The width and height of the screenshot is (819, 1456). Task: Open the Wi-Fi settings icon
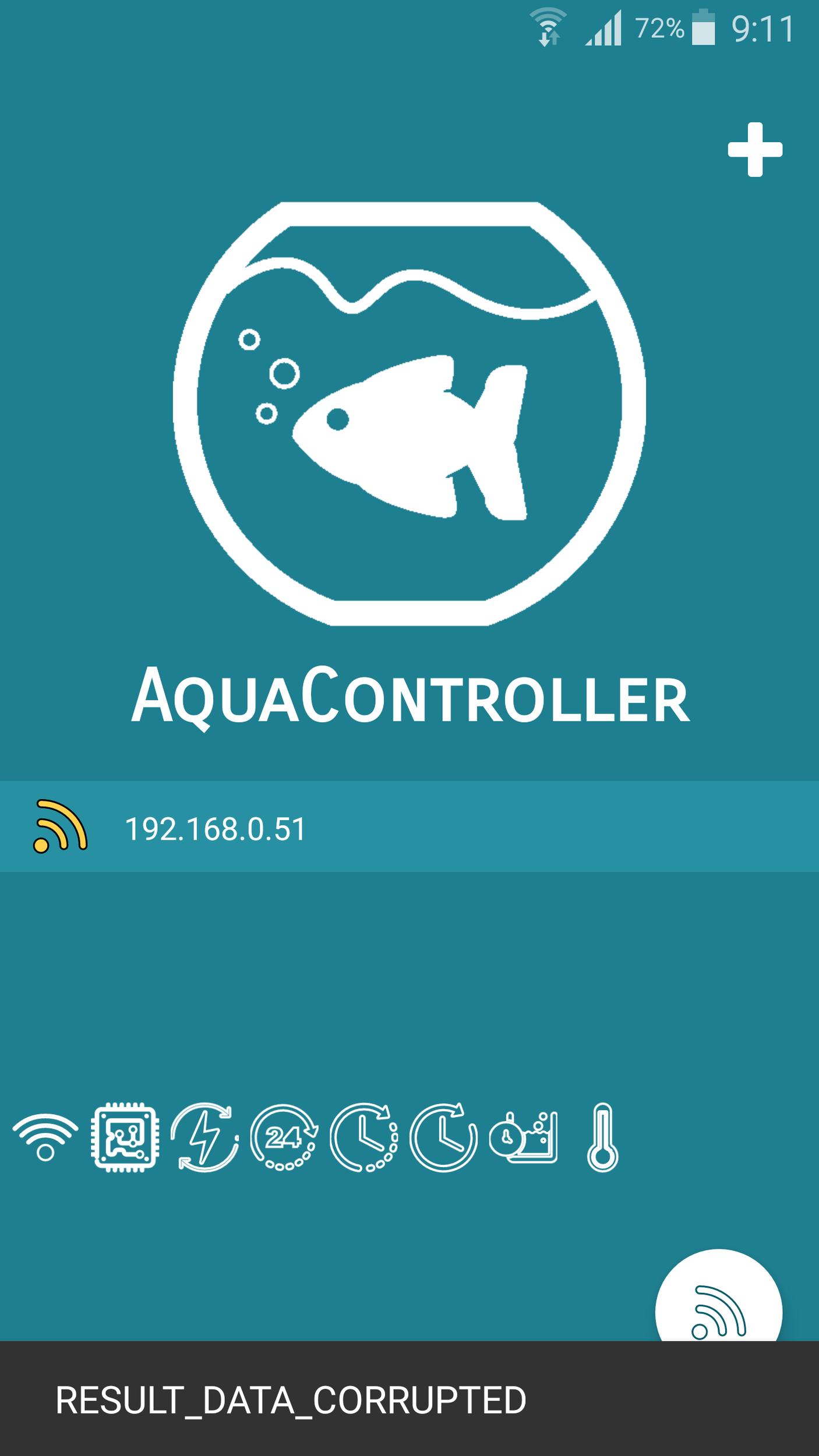(x=45, y=1137)
